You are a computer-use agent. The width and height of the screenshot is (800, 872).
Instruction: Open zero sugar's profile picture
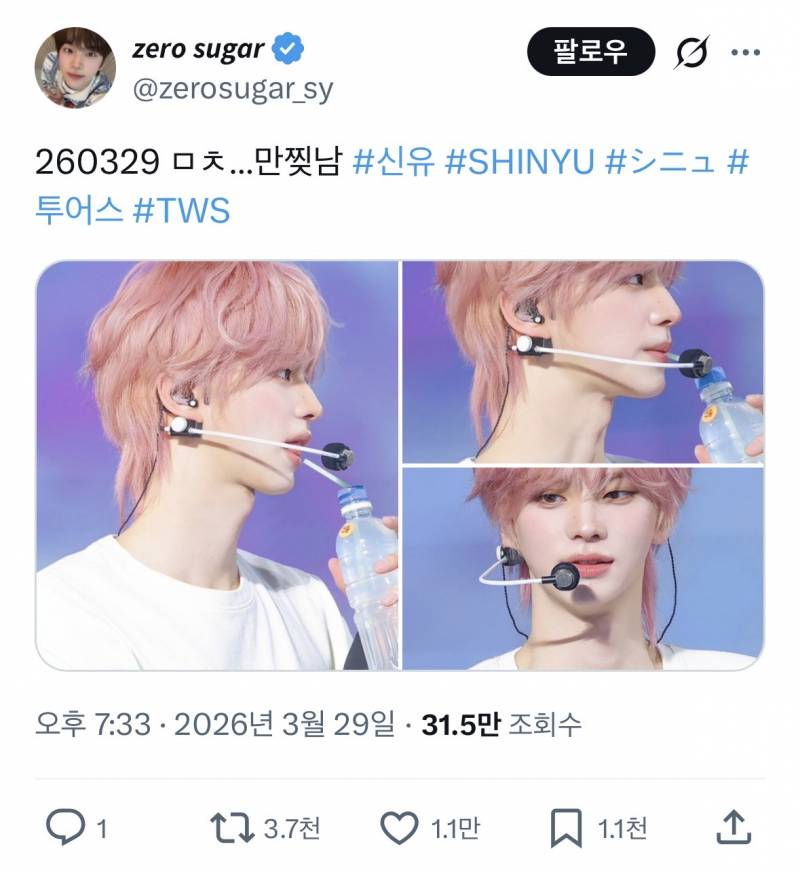click(x=75, y=67)
